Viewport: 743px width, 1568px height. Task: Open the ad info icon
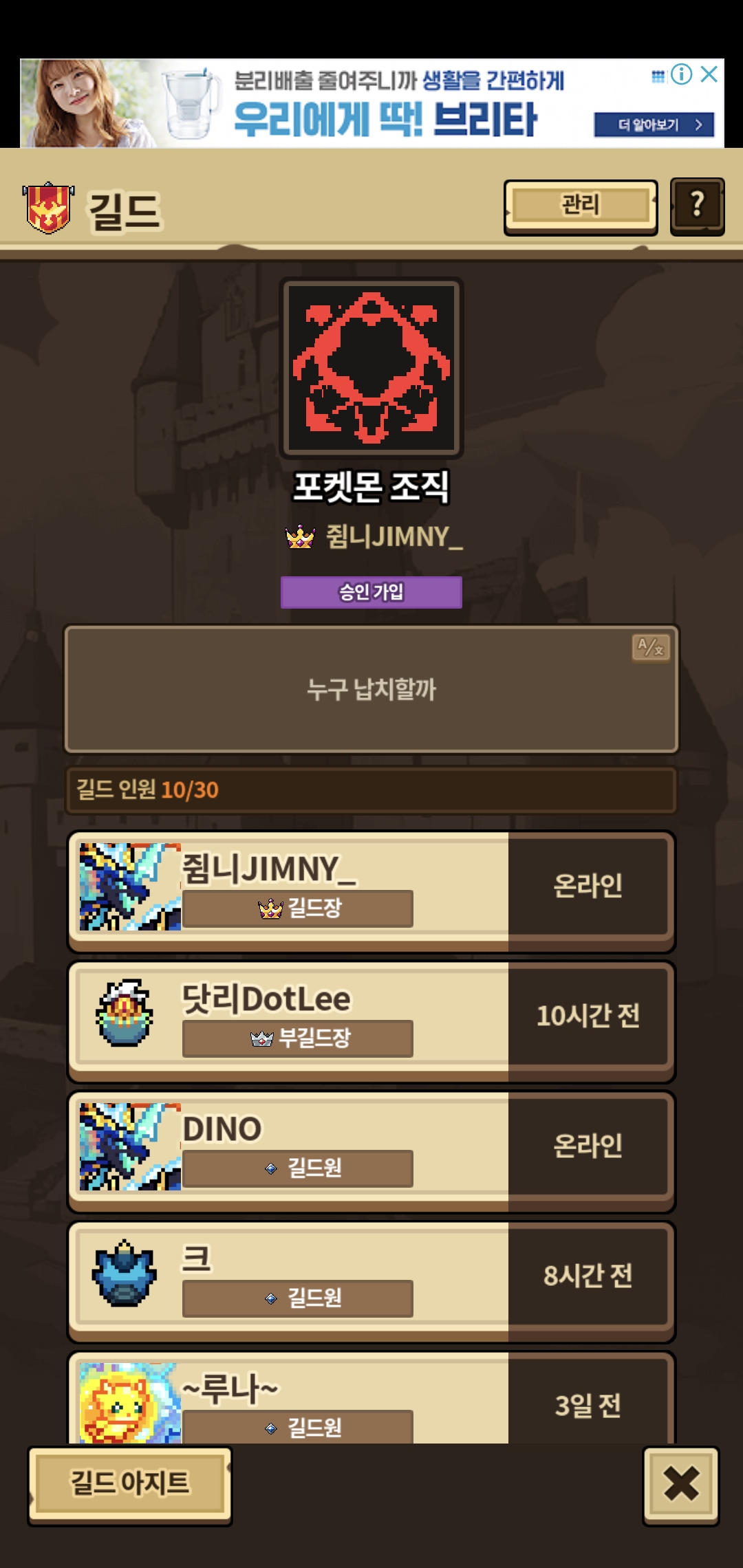point(681,74)
